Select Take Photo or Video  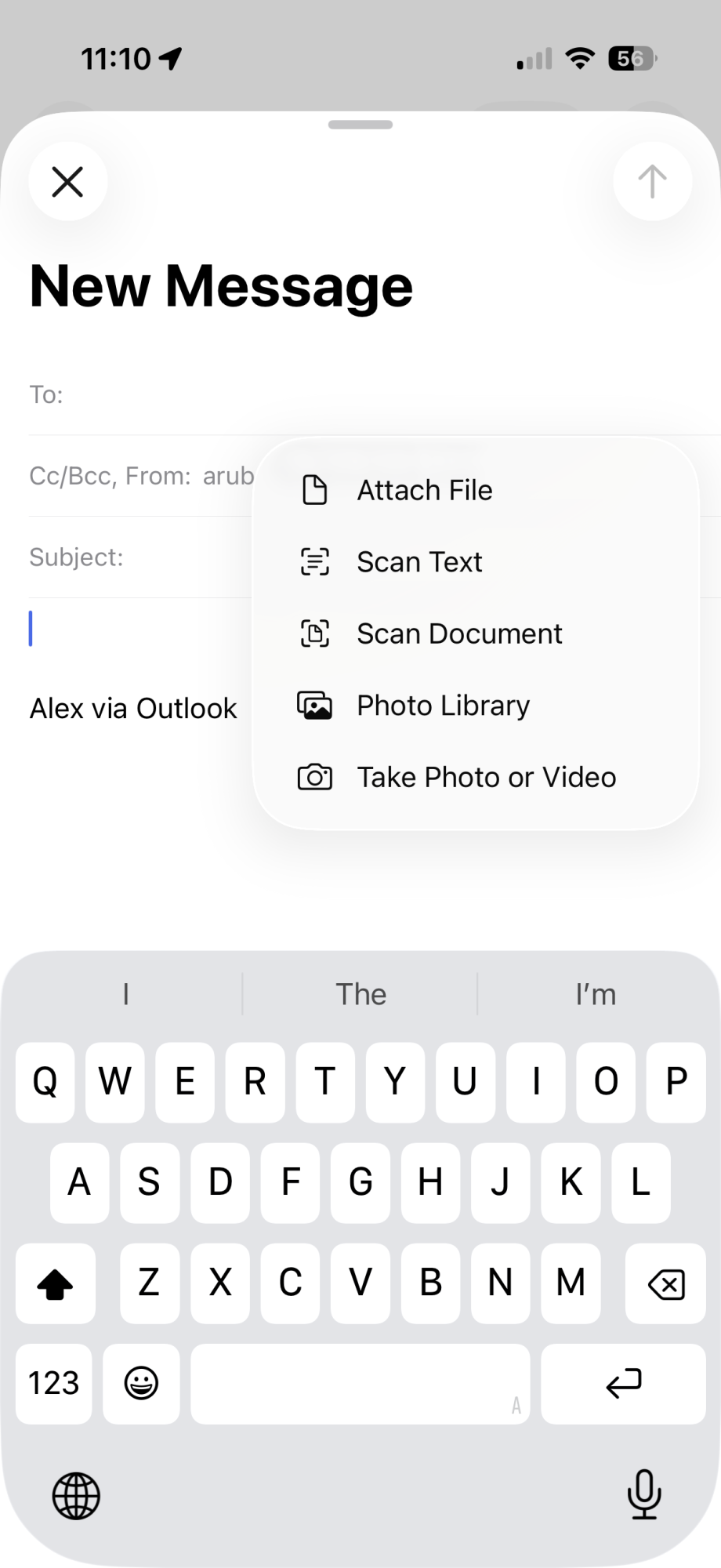coord(486,778)
